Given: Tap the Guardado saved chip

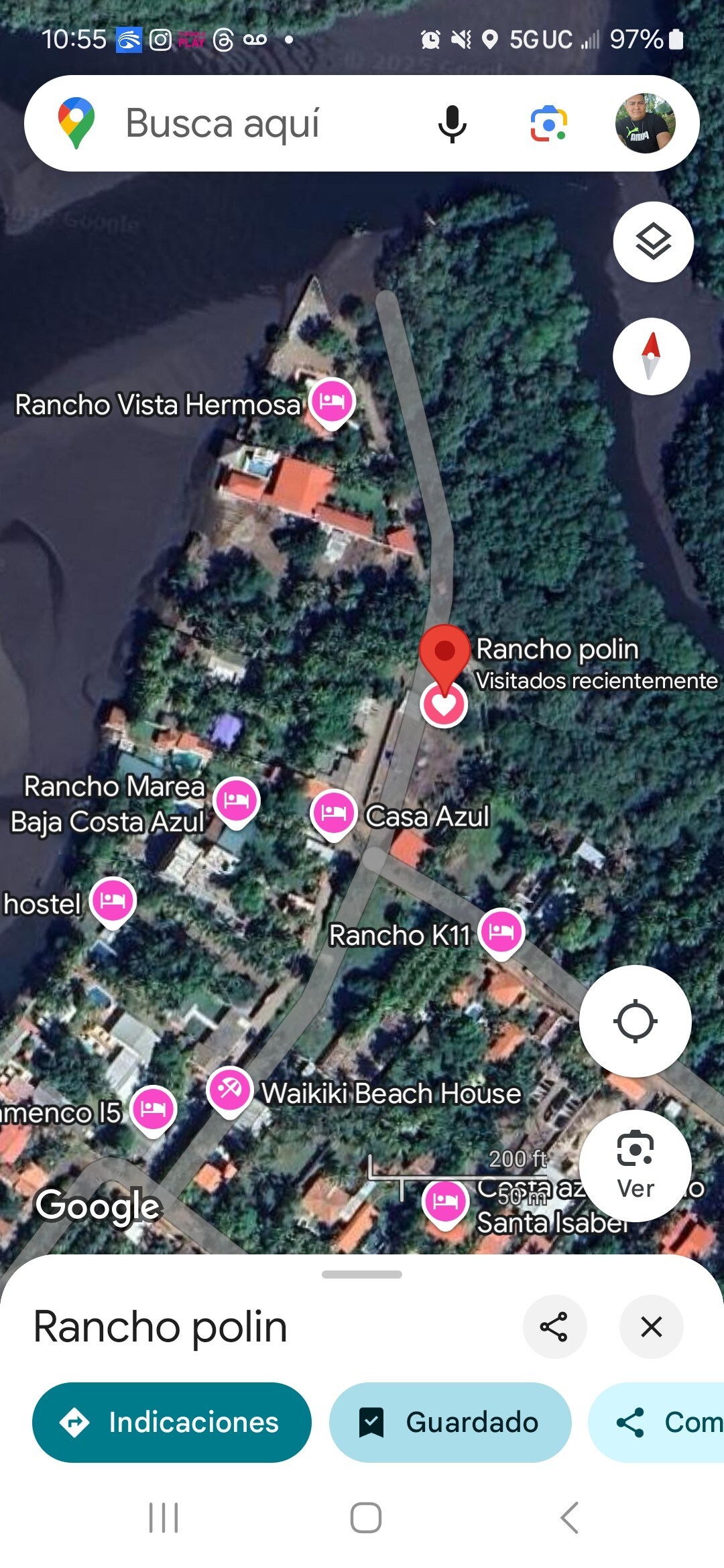Looking at the screenshot, I should 450,1422.
